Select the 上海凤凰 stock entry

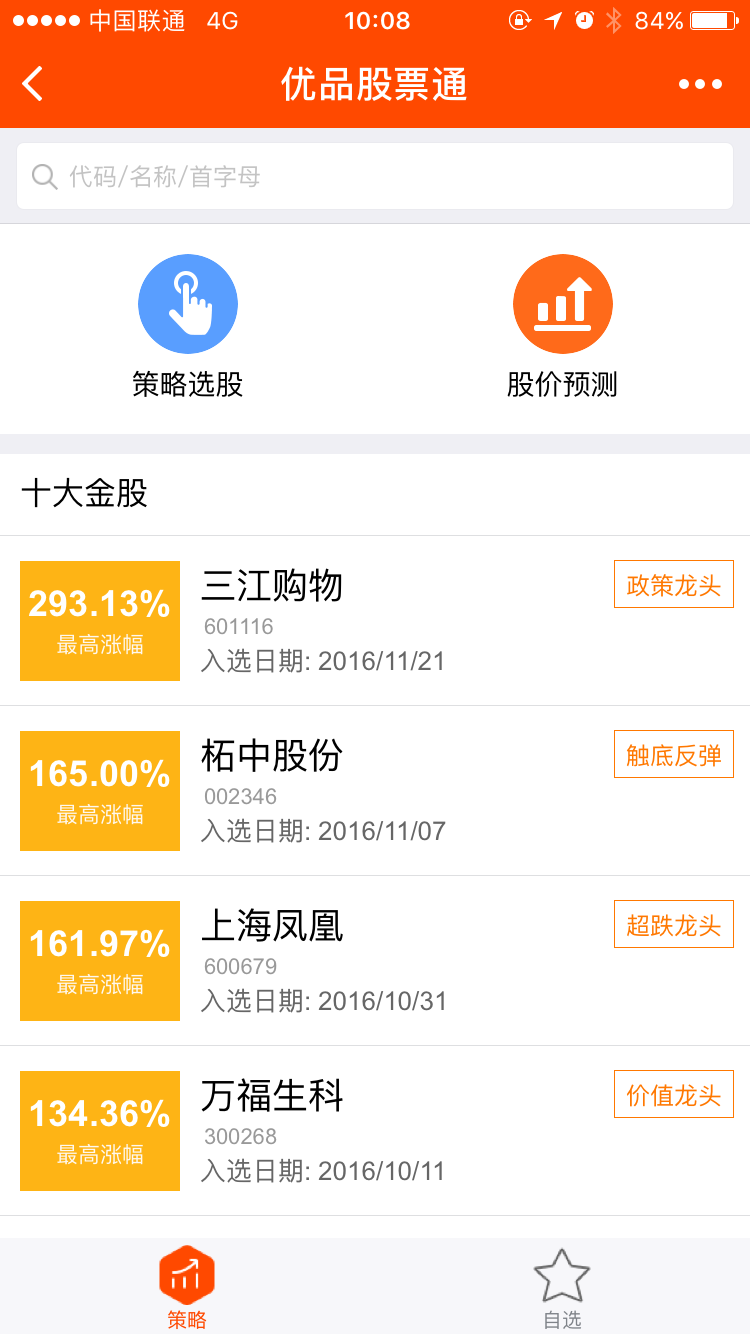click(375, 961)
